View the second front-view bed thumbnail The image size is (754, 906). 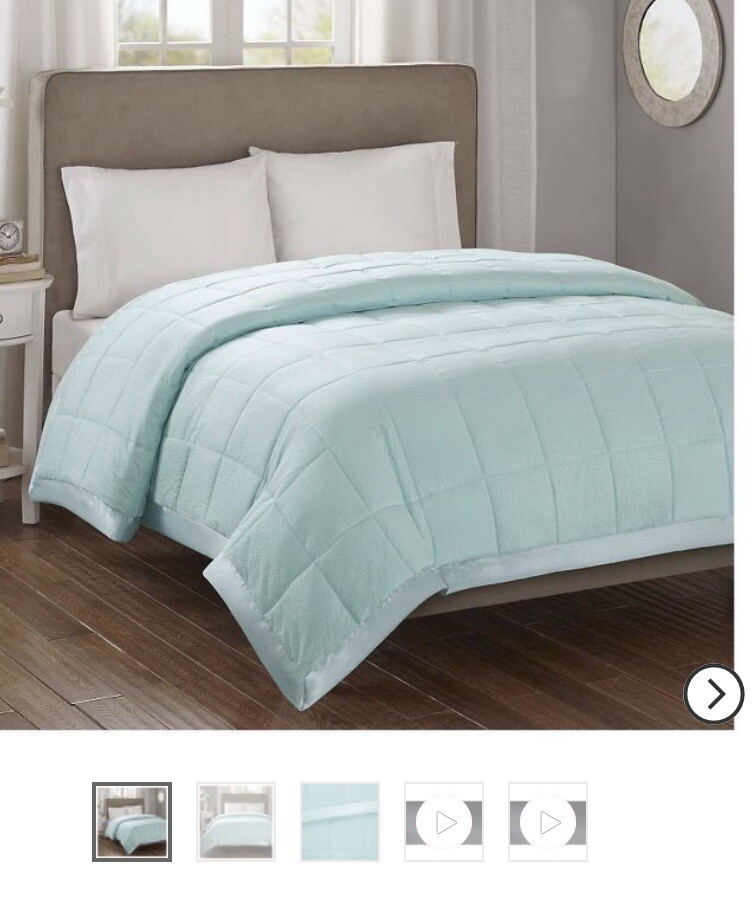pyautogui.click(x=236, y=821)
